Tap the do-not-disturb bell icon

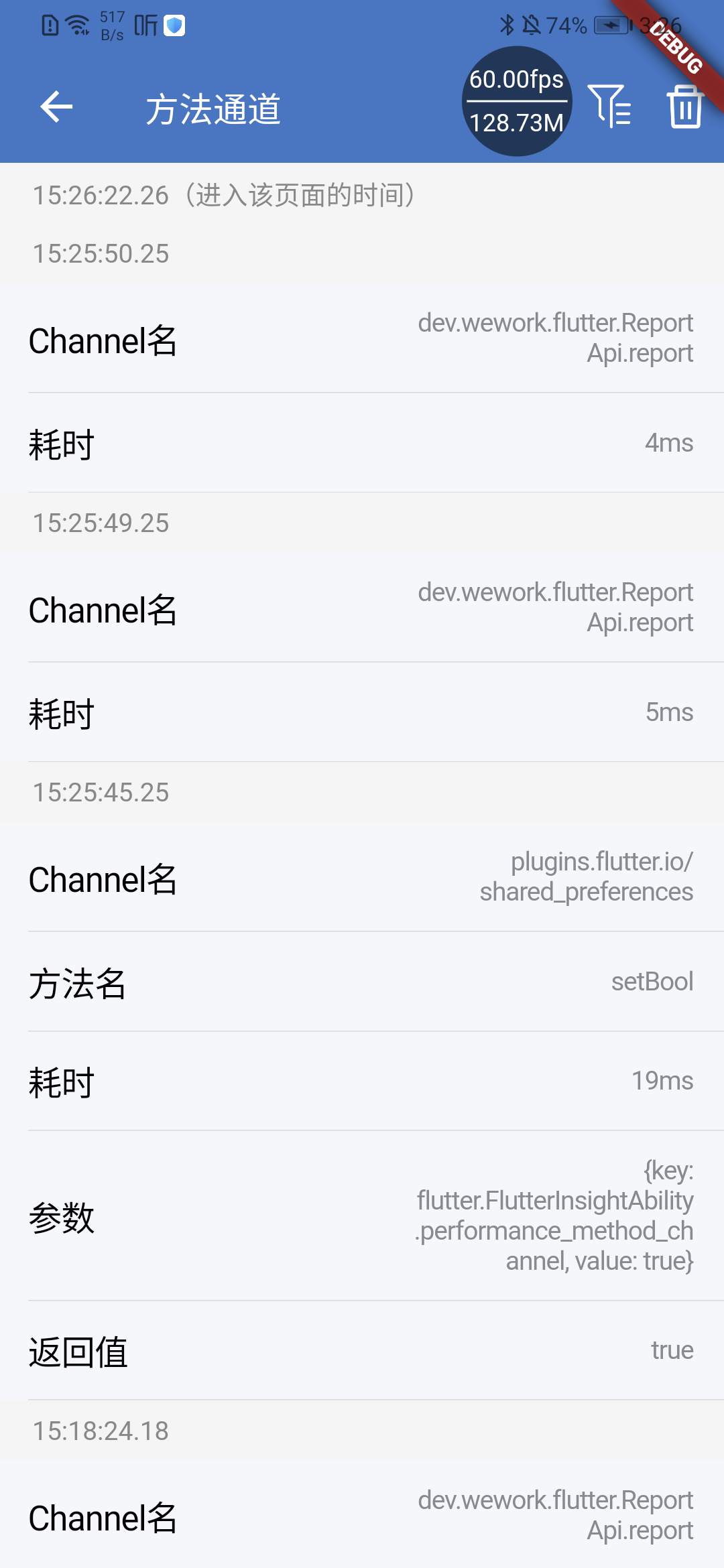532,24
